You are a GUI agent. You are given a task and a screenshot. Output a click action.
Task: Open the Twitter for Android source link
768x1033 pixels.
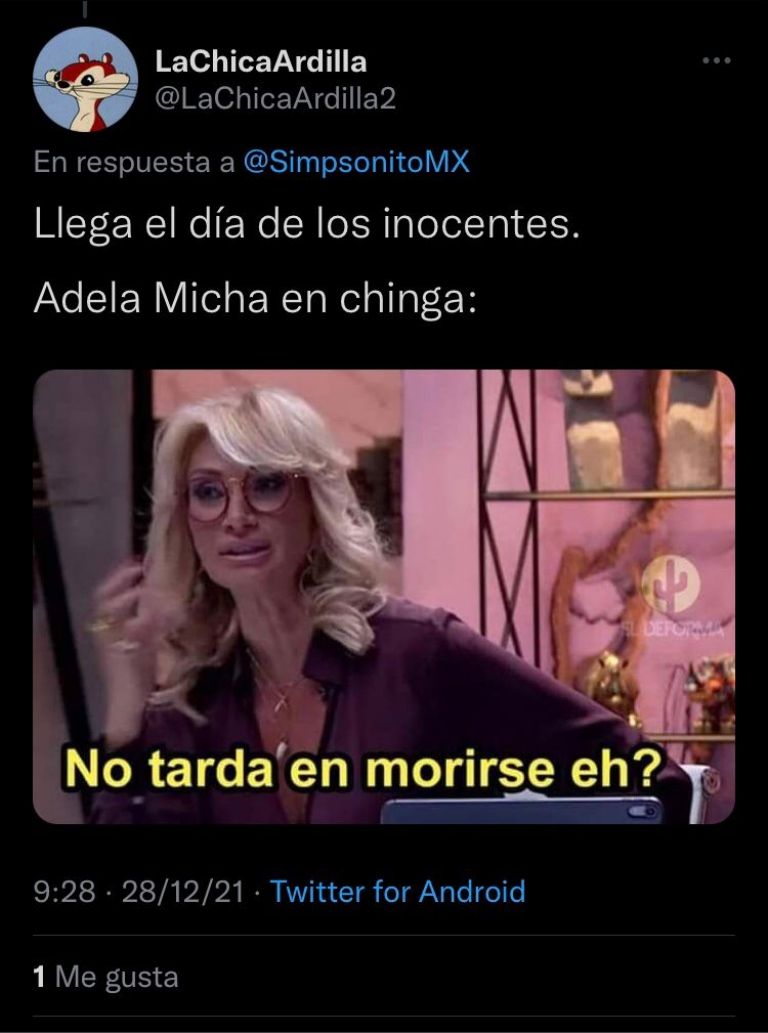[x=397, y=891]
